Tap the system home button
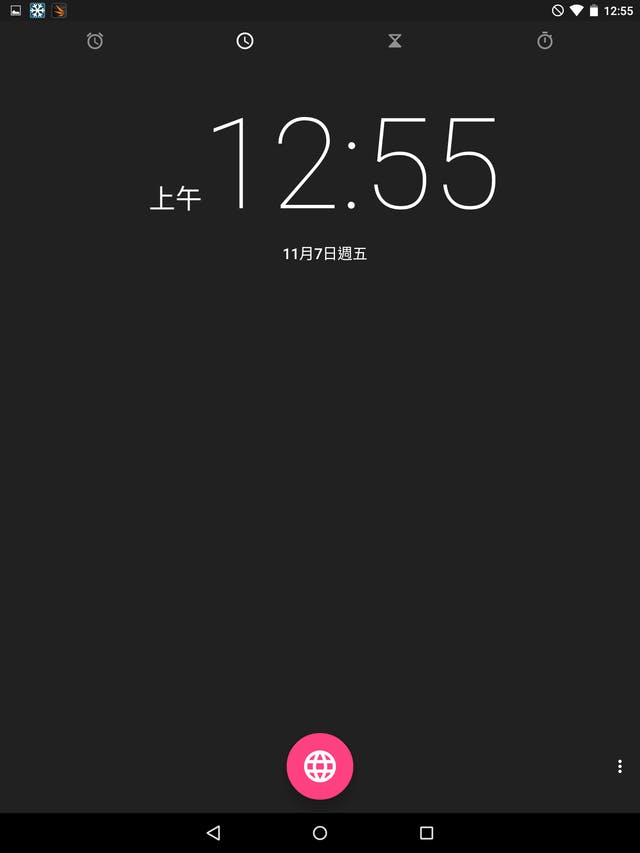Screen dimensions: 640x853 [320, 832]
